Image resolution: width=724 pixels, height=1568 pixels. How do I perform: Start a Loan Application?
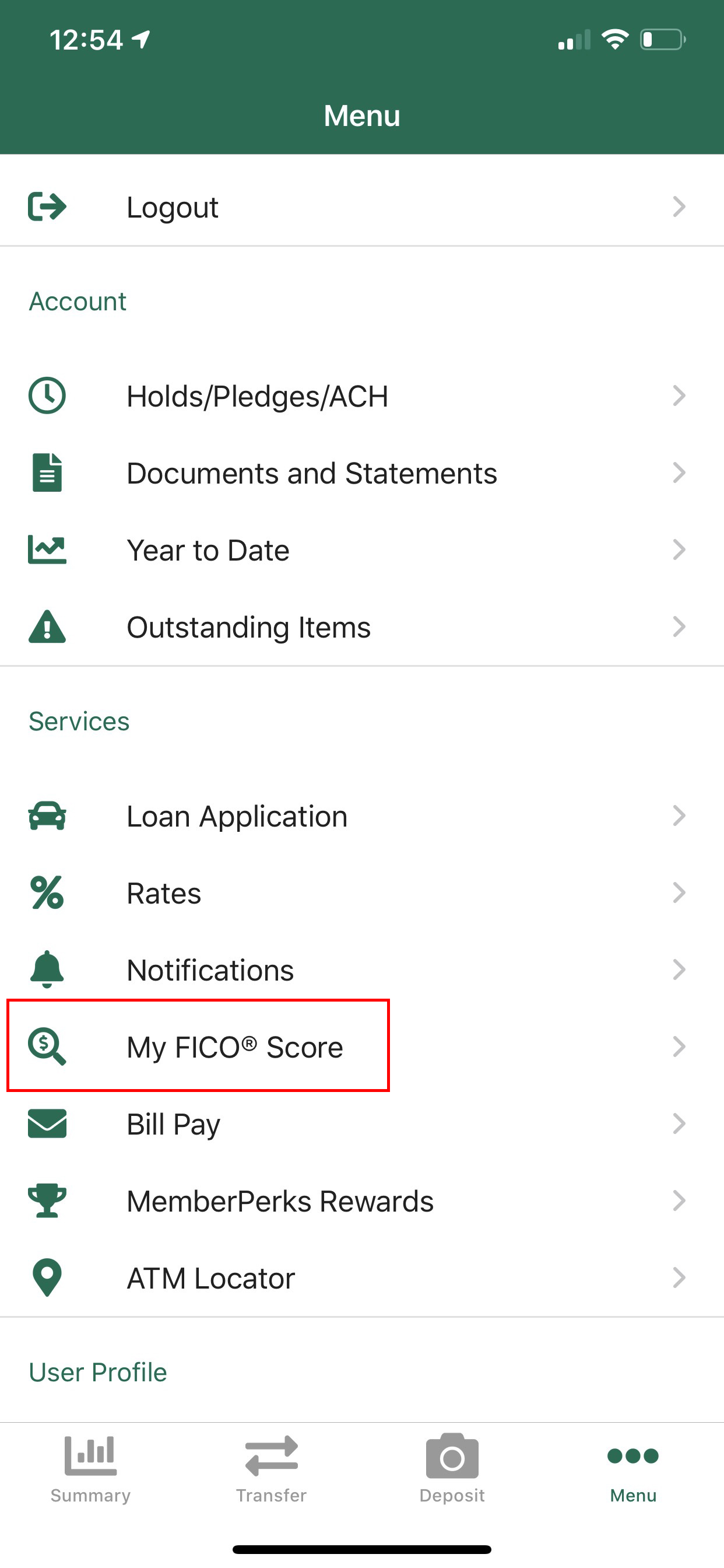362,815
